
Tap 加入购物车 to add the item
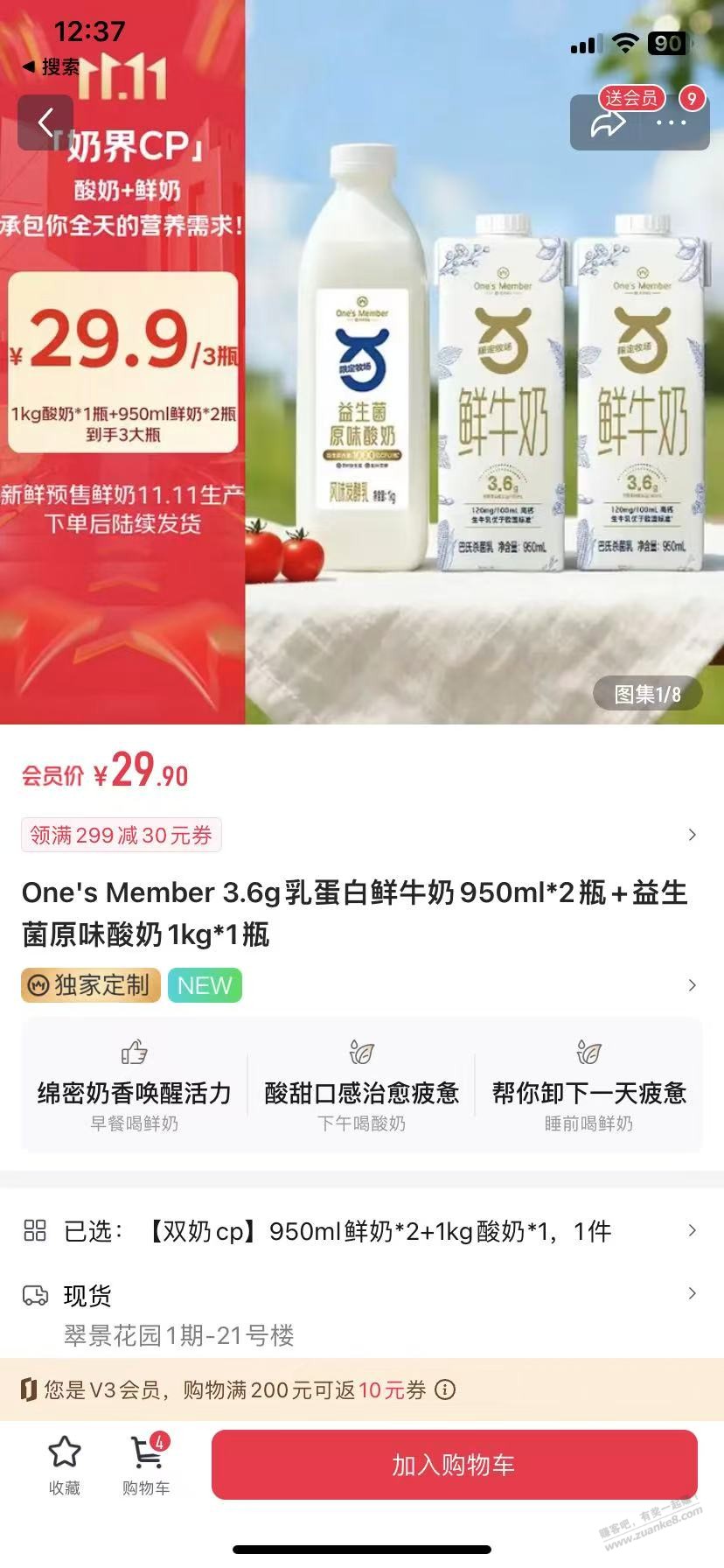pyautogui.click(x=454, y=1465)
